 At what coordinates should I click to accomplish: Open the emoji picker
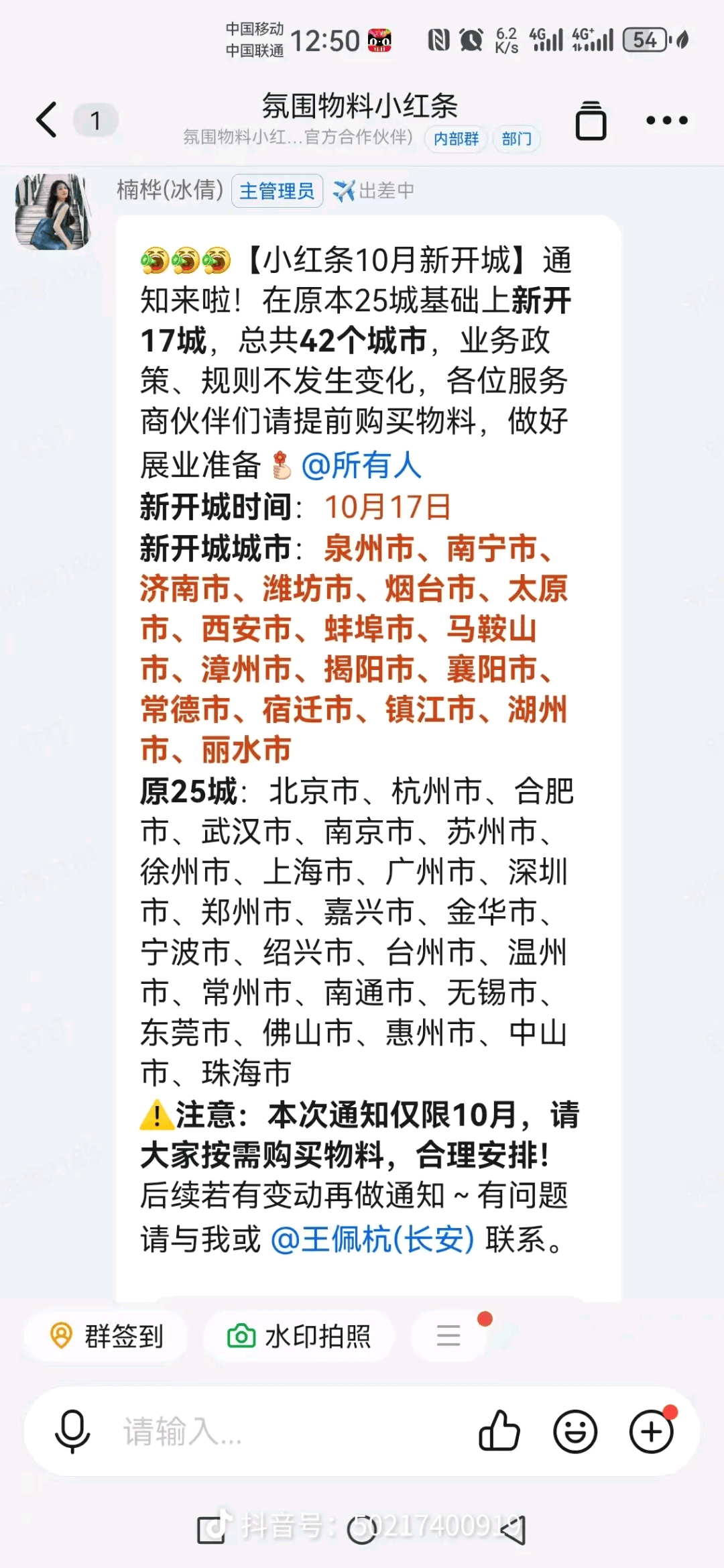pyautogui.click(x=575, y=1431)
